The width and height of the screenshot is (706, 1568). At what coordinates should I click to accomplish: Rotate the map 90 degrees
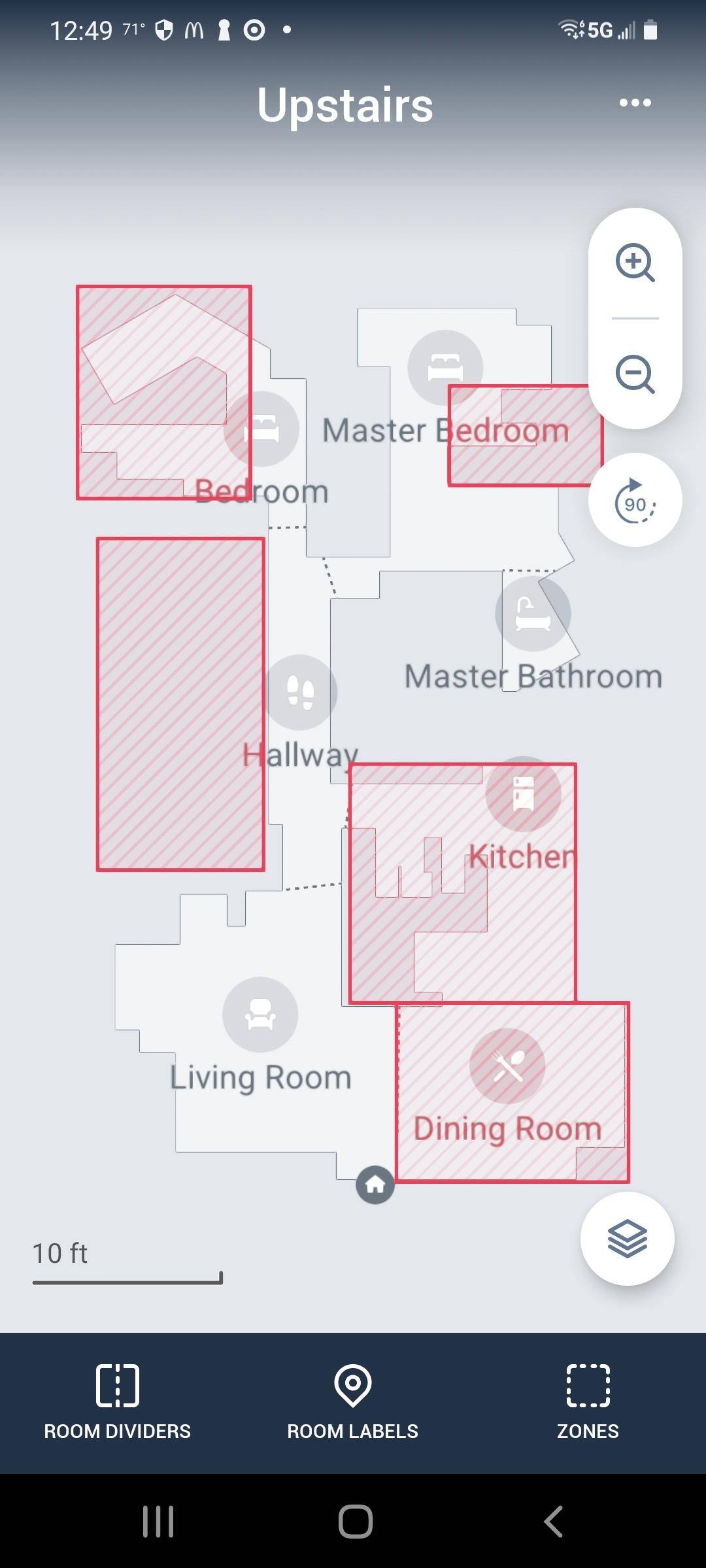[635, 500]
